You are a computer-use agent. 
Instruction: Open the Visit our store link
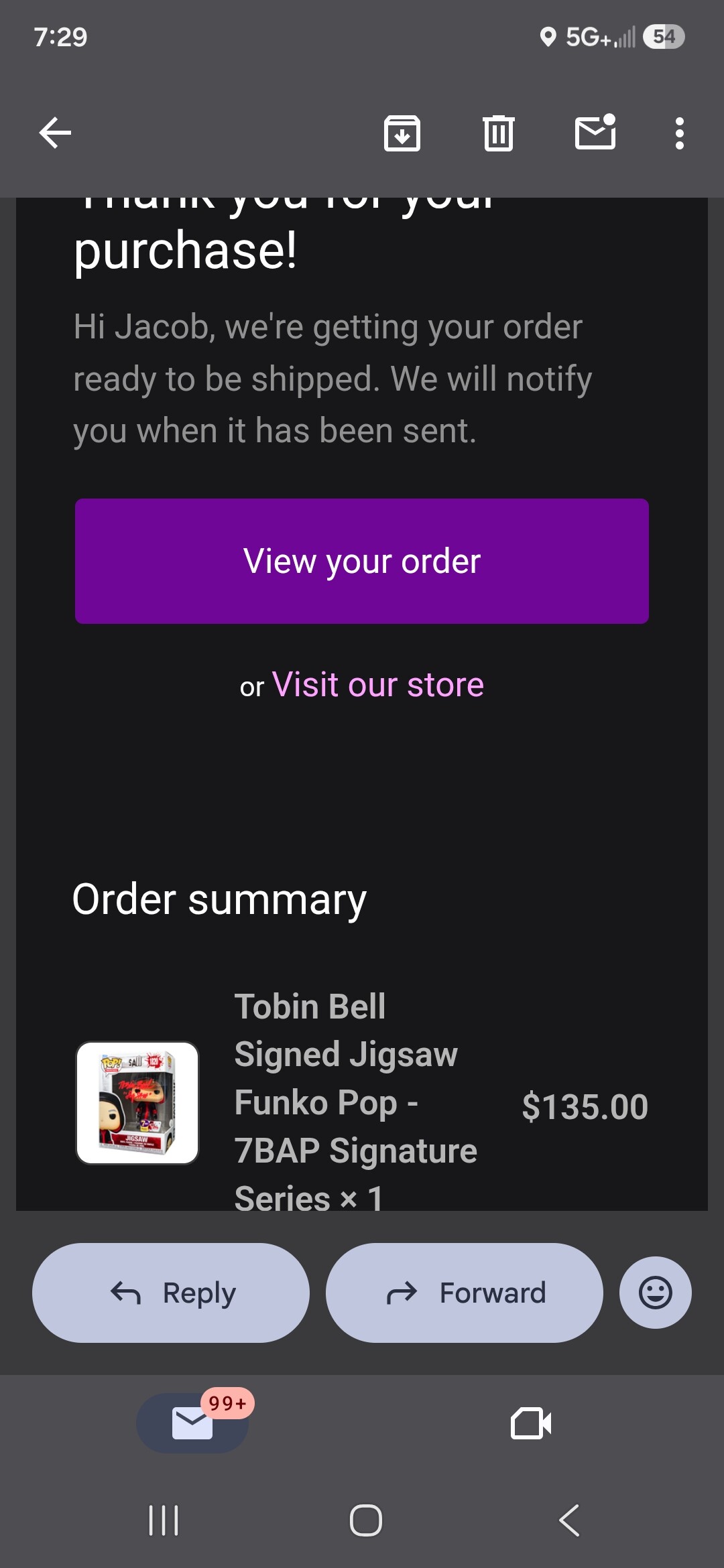pyautogui.click(x=378, y=685)
